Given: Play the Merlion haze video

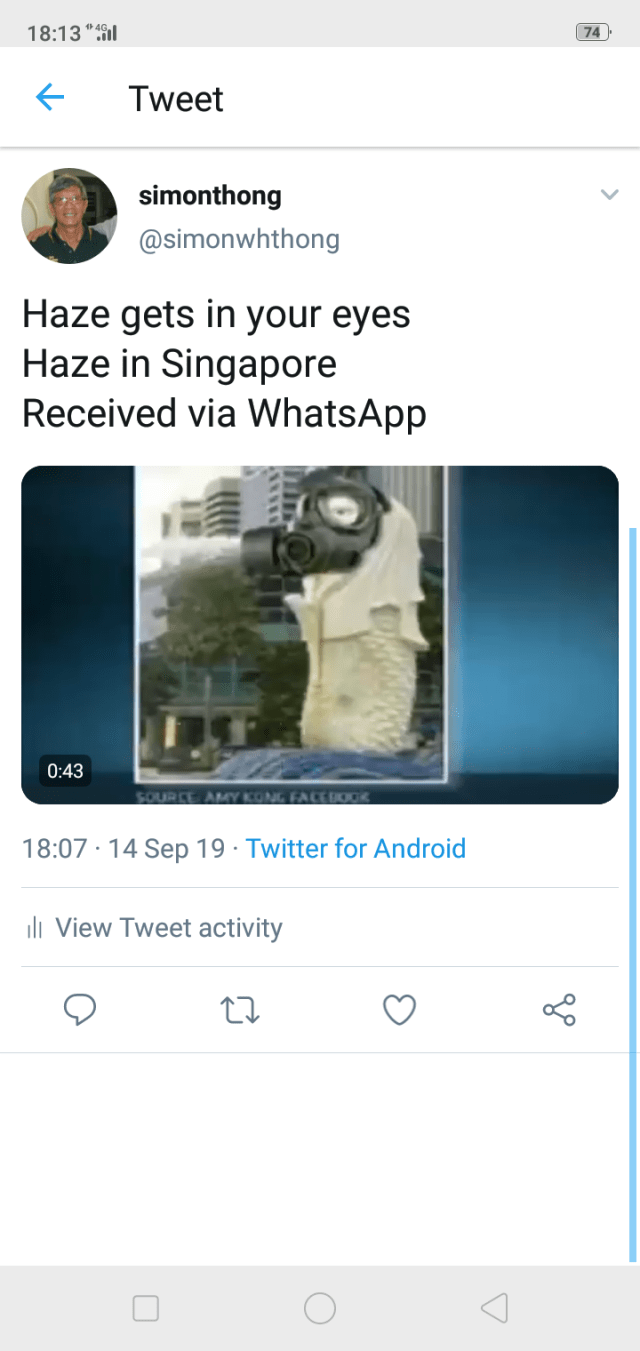Looking at the screenshot, I should pyautogui.click(x=320, y=634).
